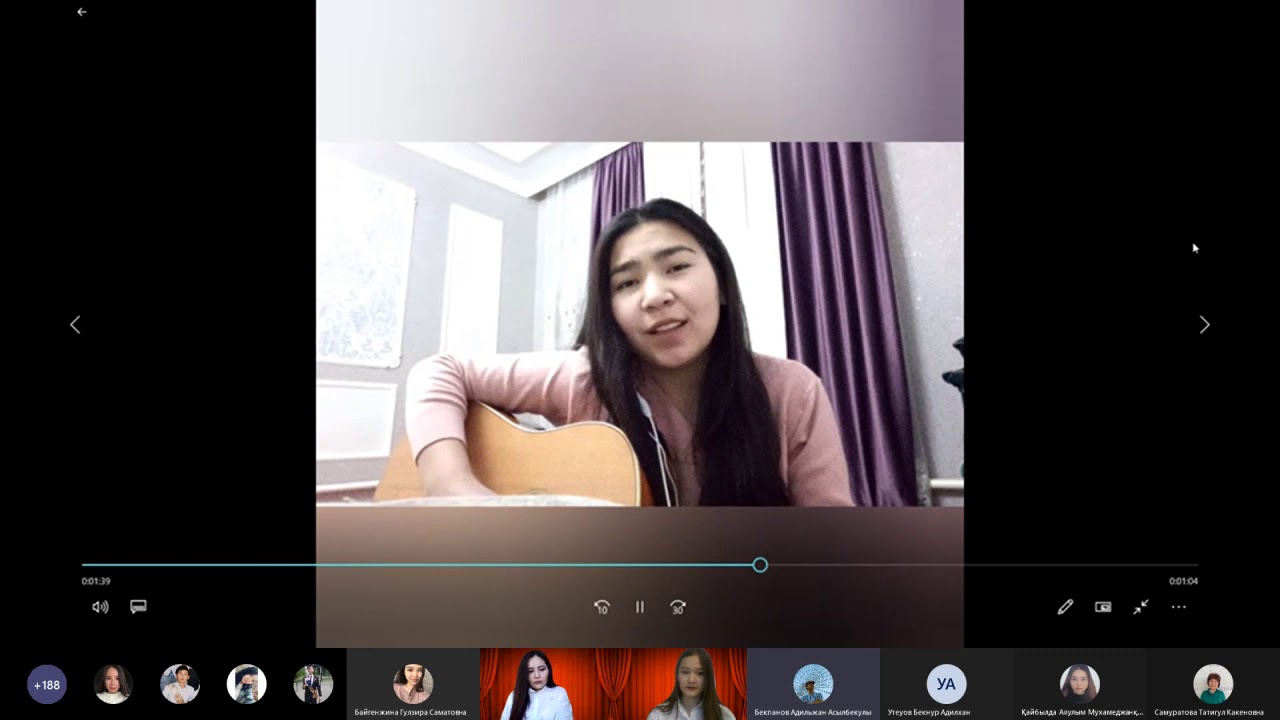
Task: Open the three-dot more options menu
Action: coord(1179,607)
